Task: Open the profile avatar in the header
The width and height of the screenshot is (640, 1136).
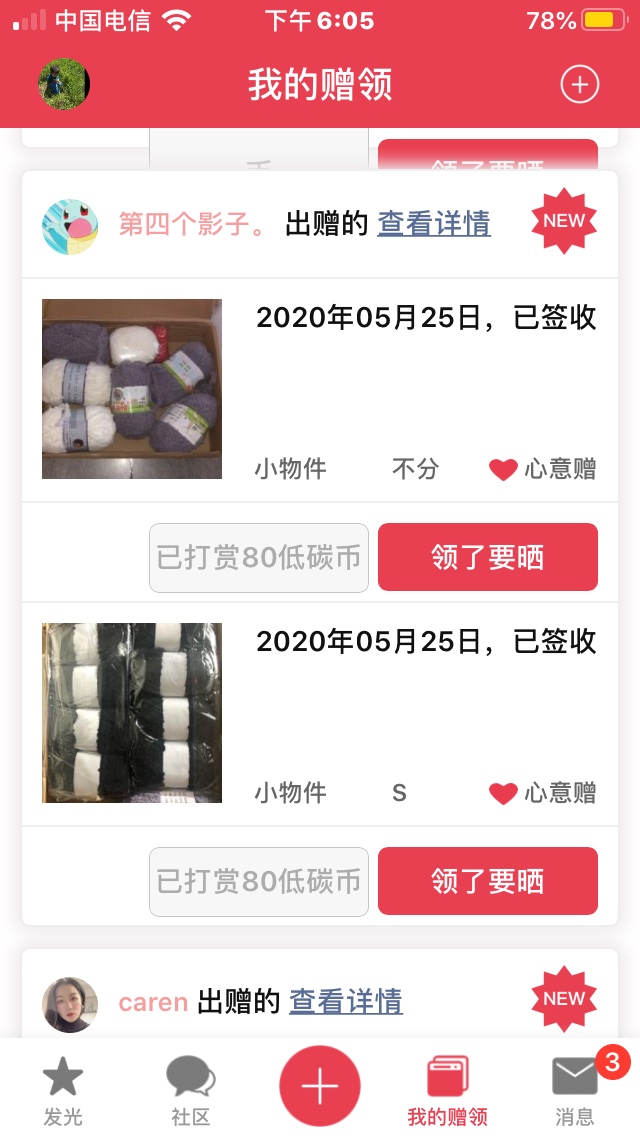Action: coord(64,84)
